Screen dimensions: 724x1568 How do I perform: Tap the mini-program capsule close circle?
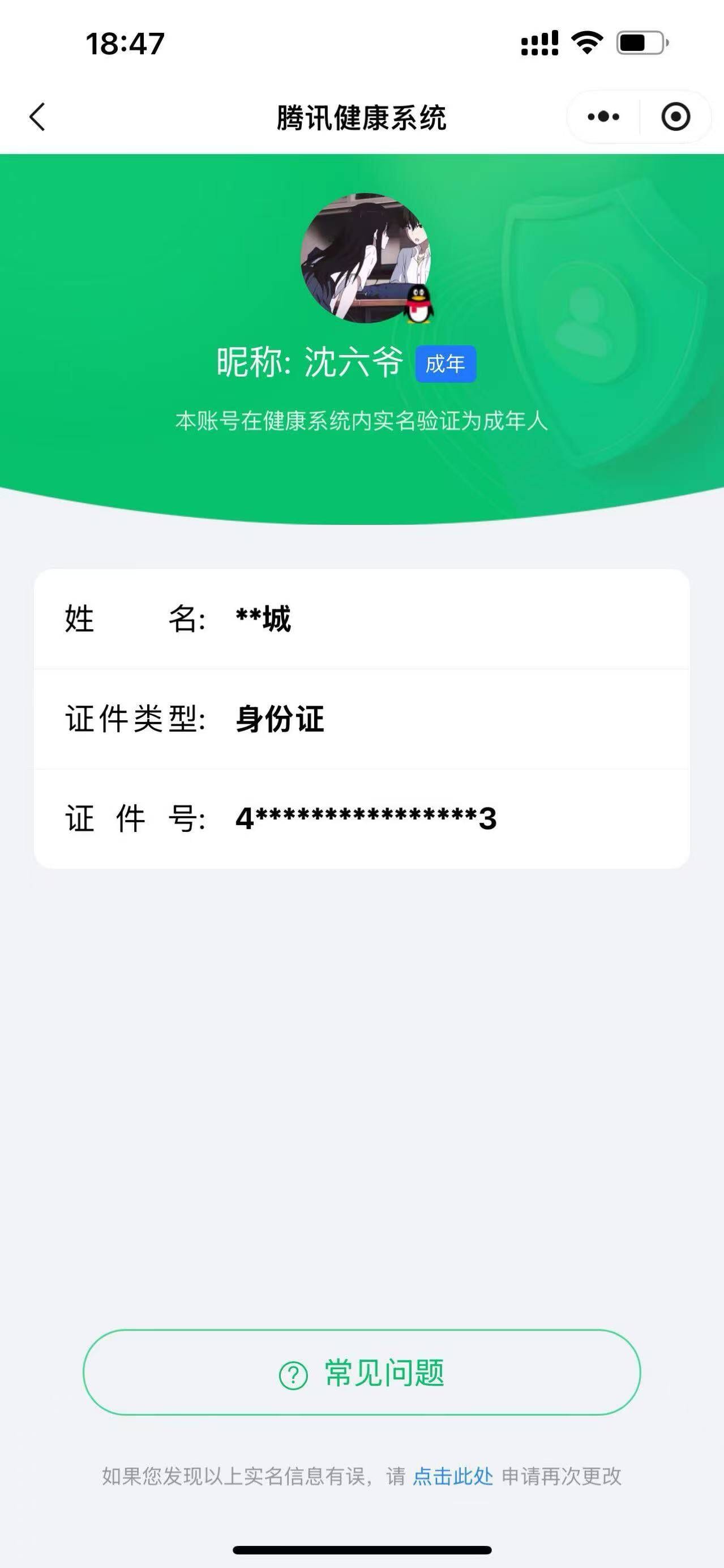point(675,117)
